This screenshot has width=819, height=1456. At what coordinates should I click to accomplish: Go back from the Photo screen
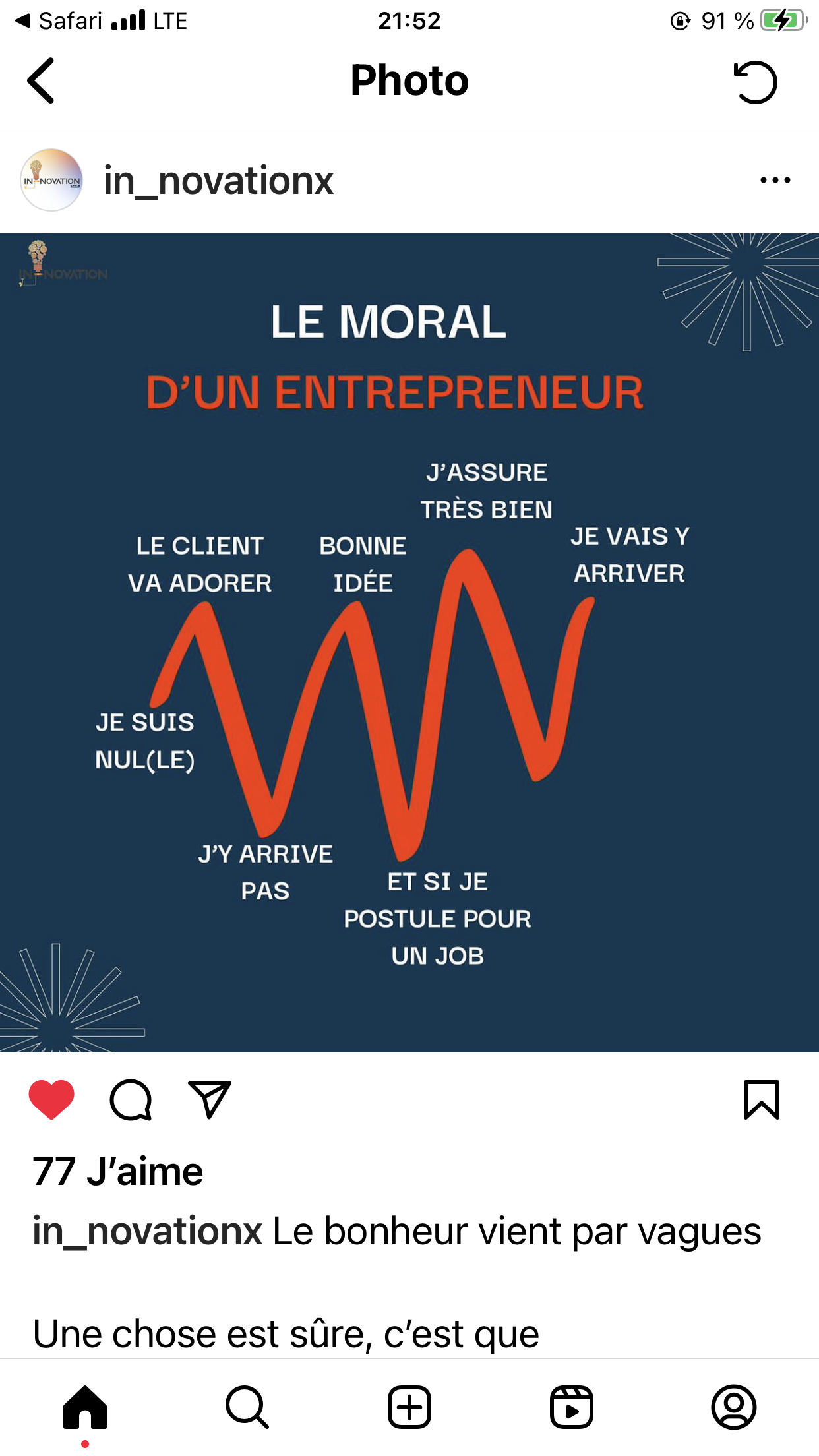pyautogui.click(x=41, y=80)
